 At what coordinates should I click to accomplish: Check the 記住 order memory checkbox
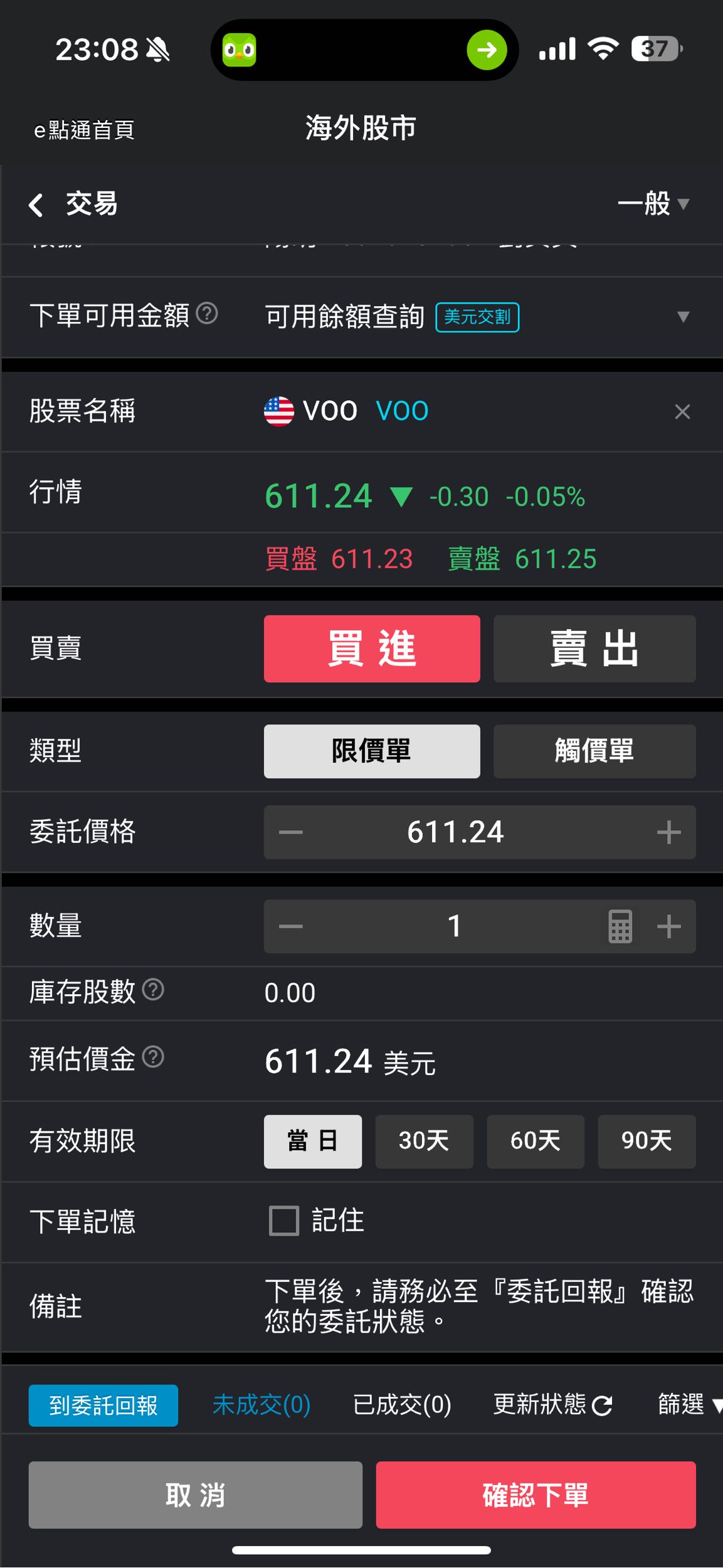click(x=284, y=1221)
